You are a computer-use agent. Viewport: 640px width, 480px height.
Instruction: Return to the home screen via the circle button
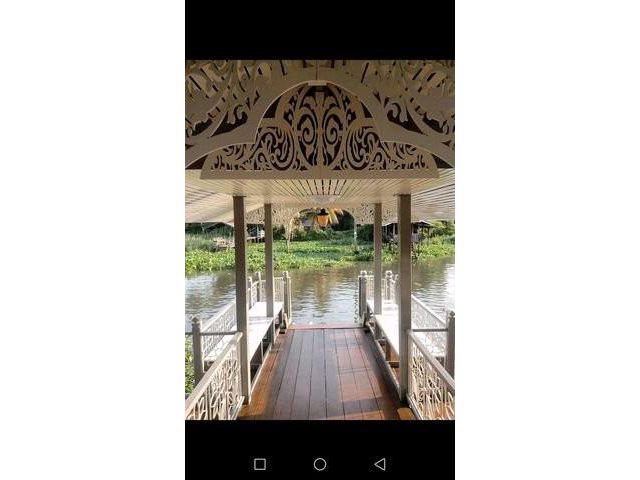click(x=320, y=464)
